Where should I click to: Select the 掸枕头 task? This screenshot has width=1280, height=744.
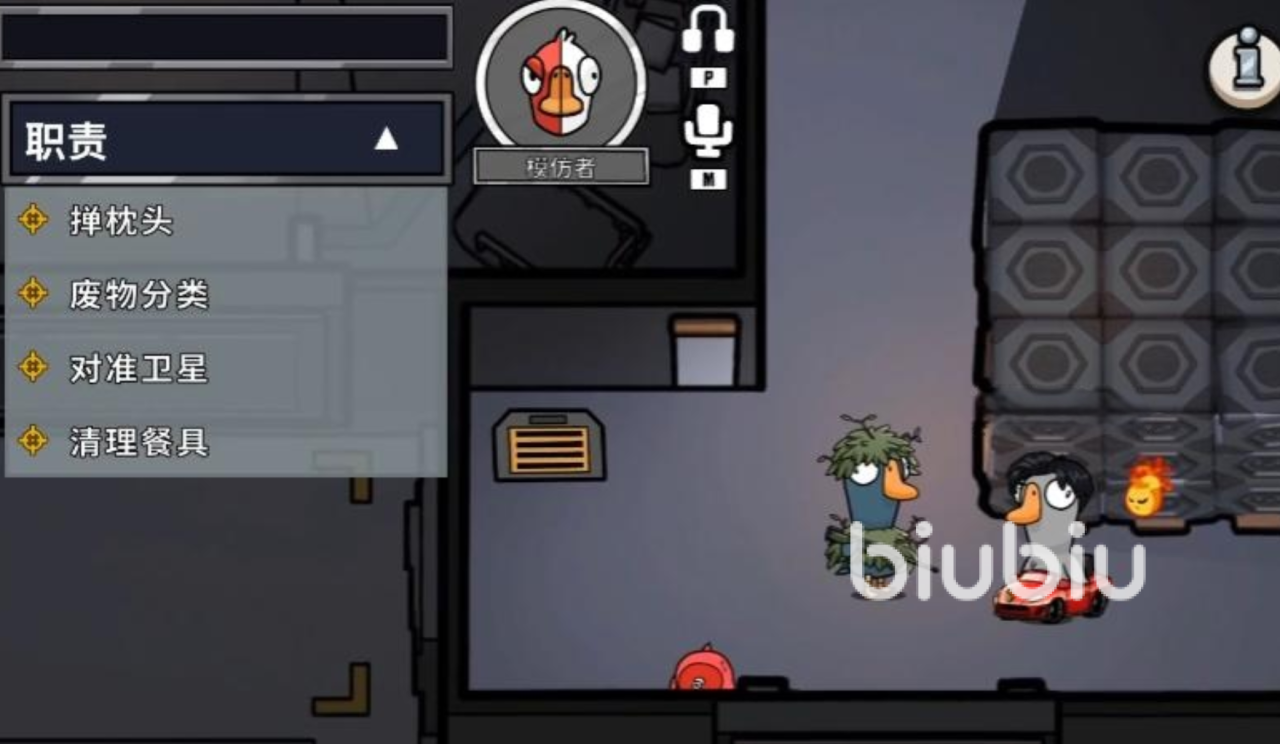coord(121,221)
